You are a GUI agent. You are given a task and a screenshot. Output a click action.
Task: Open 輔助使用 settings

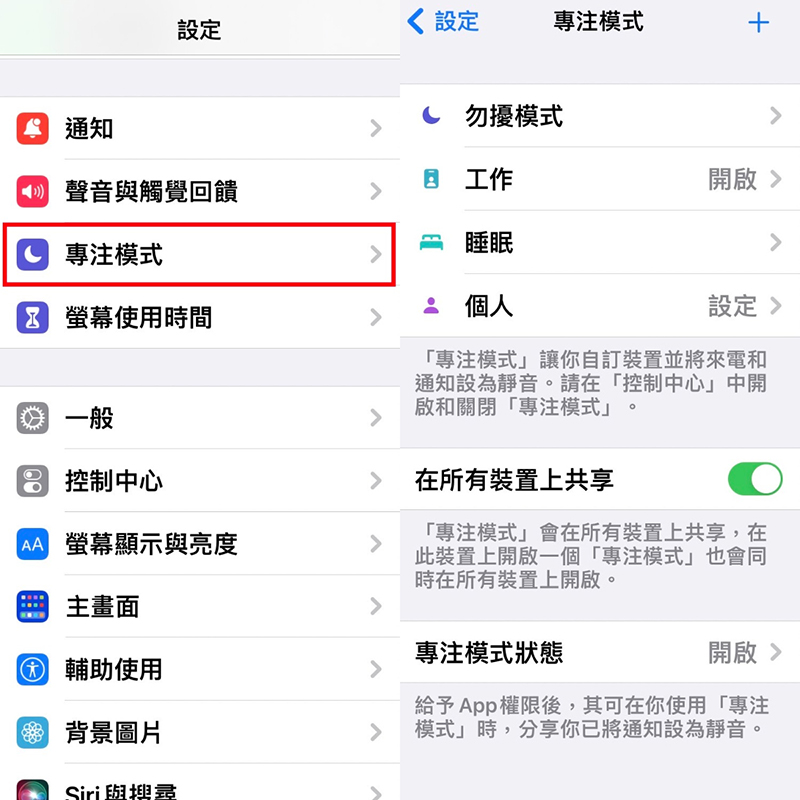coord(200,669)
